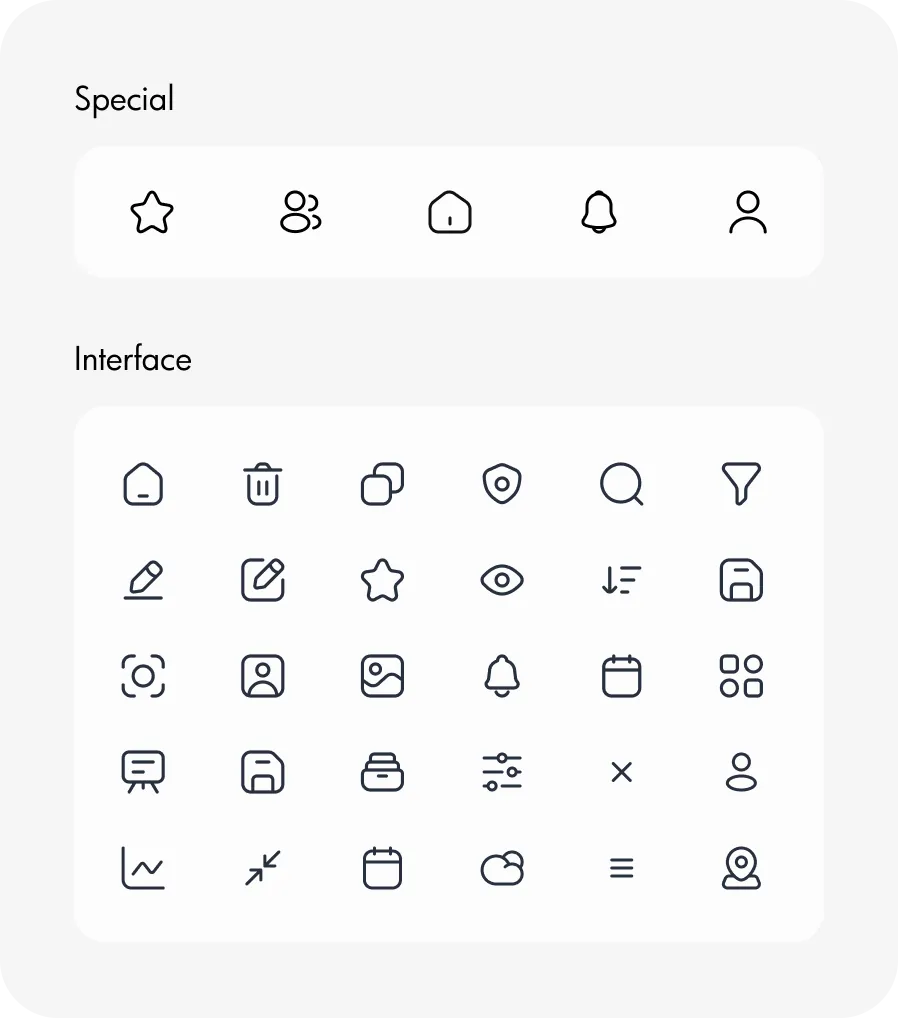Click the X close icon
Image resolution: width=898 pixels, height=1018 pixels.
(621, 772)
